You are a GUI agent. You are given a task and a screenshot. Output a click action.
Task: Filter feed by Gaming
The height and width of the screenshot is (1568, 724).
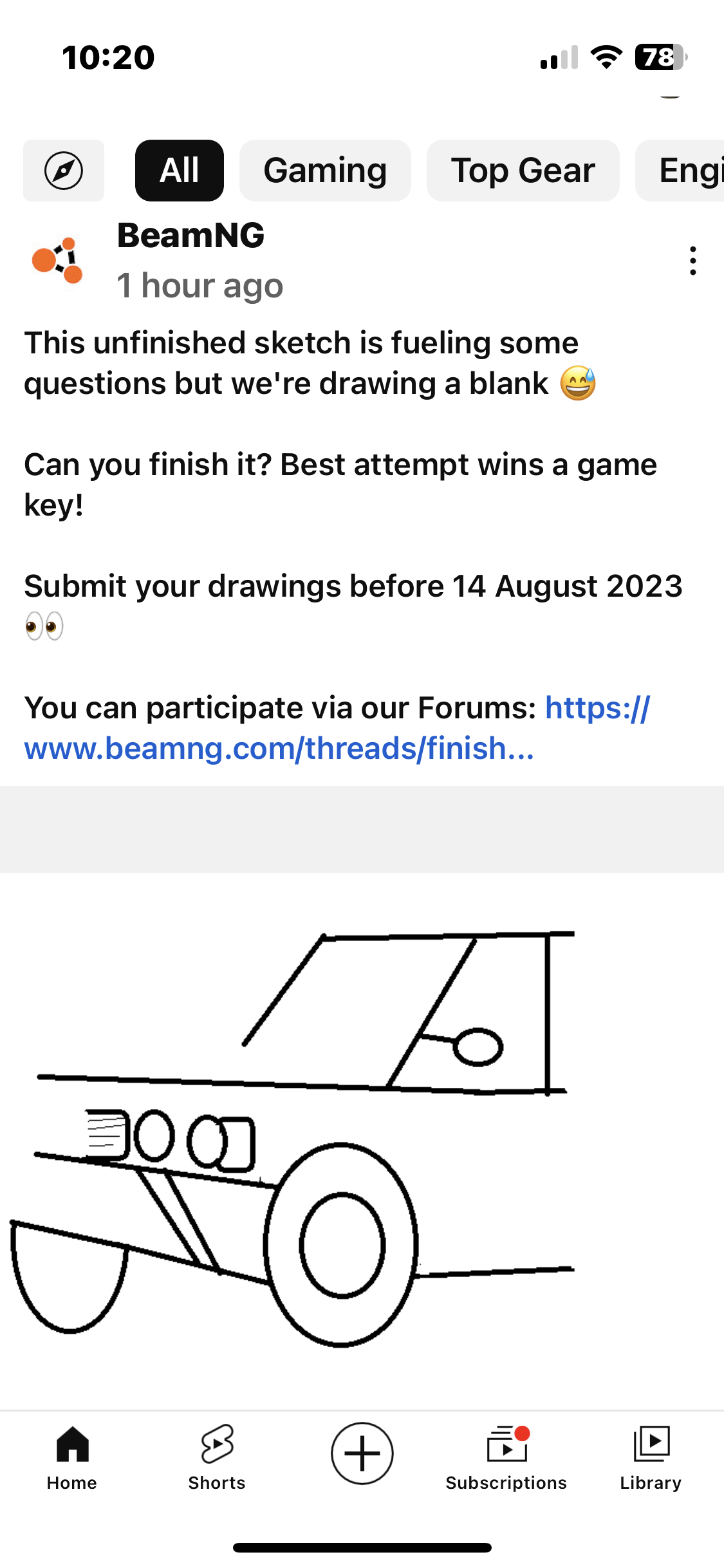325,171
